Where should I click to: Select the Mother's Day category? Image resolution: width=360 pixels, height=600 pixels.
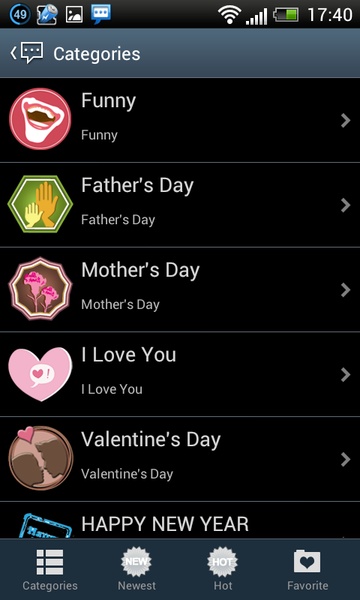pyautogui.click(x=180, y=290)
